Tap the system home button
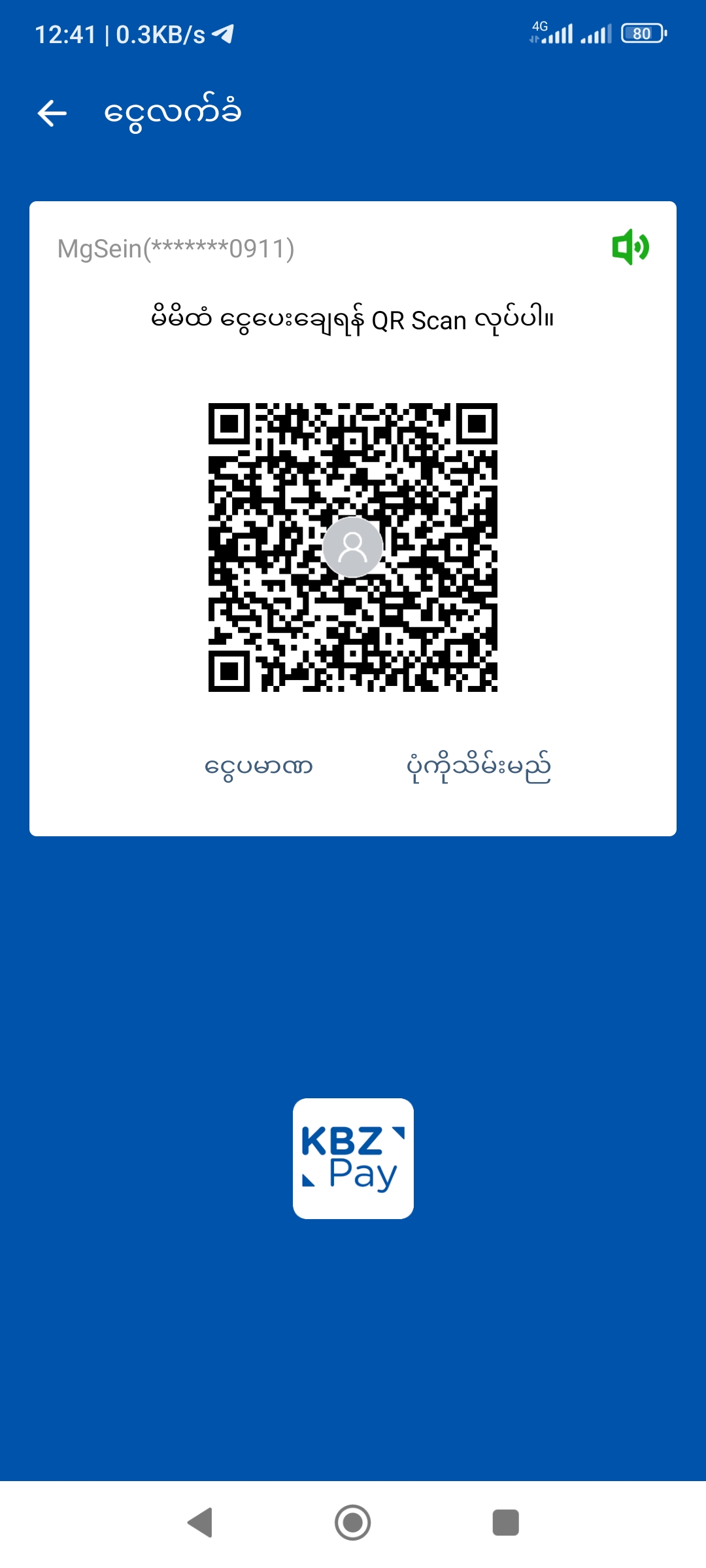 pyautogui.click(x=353, y=1522)
